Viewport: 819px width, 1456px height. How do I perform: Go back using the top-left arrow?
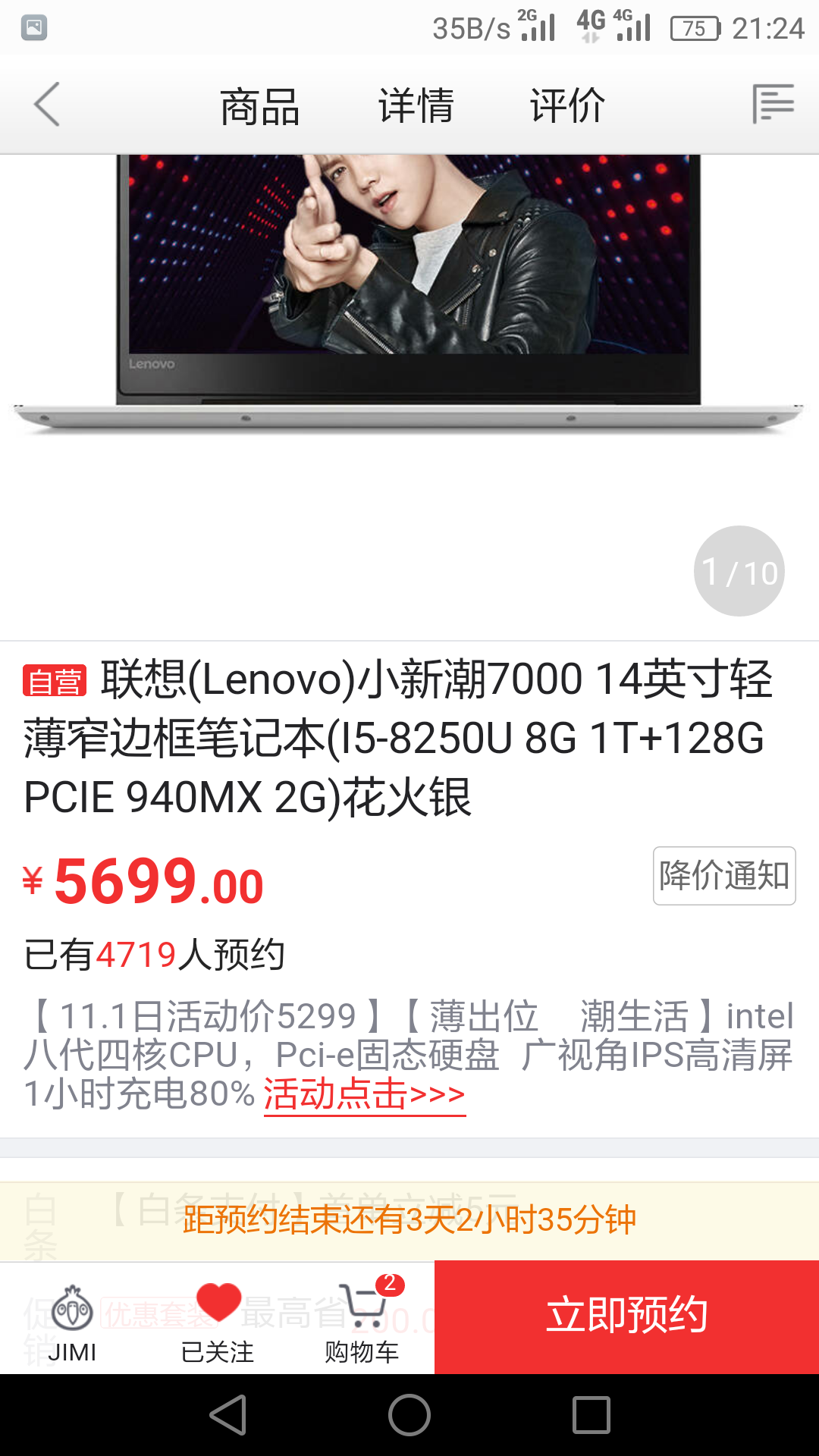click(47, 105)
